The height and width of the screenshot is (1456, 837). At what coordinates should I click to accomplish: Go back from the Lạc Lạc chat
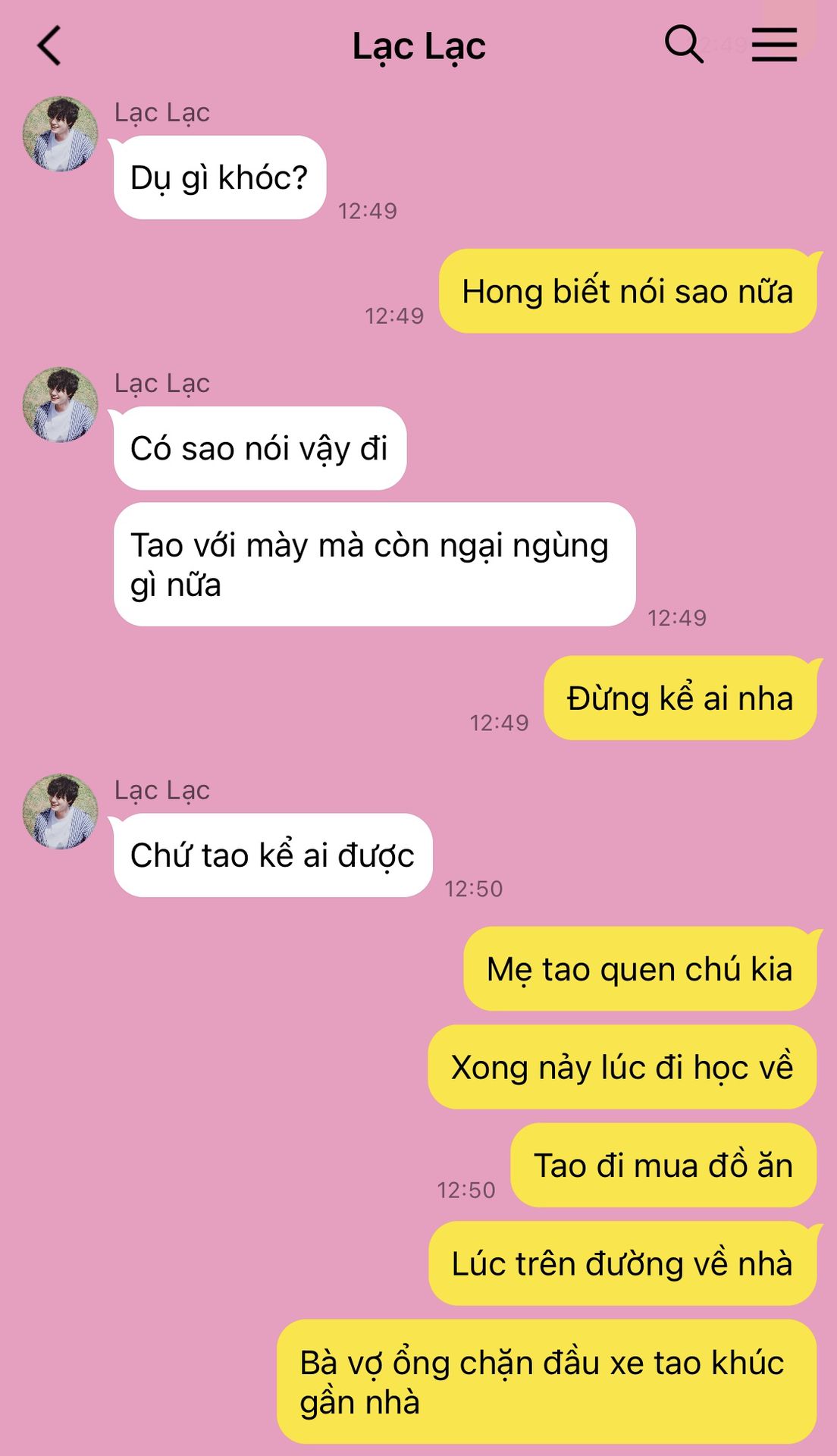click(x=49, y=45)
